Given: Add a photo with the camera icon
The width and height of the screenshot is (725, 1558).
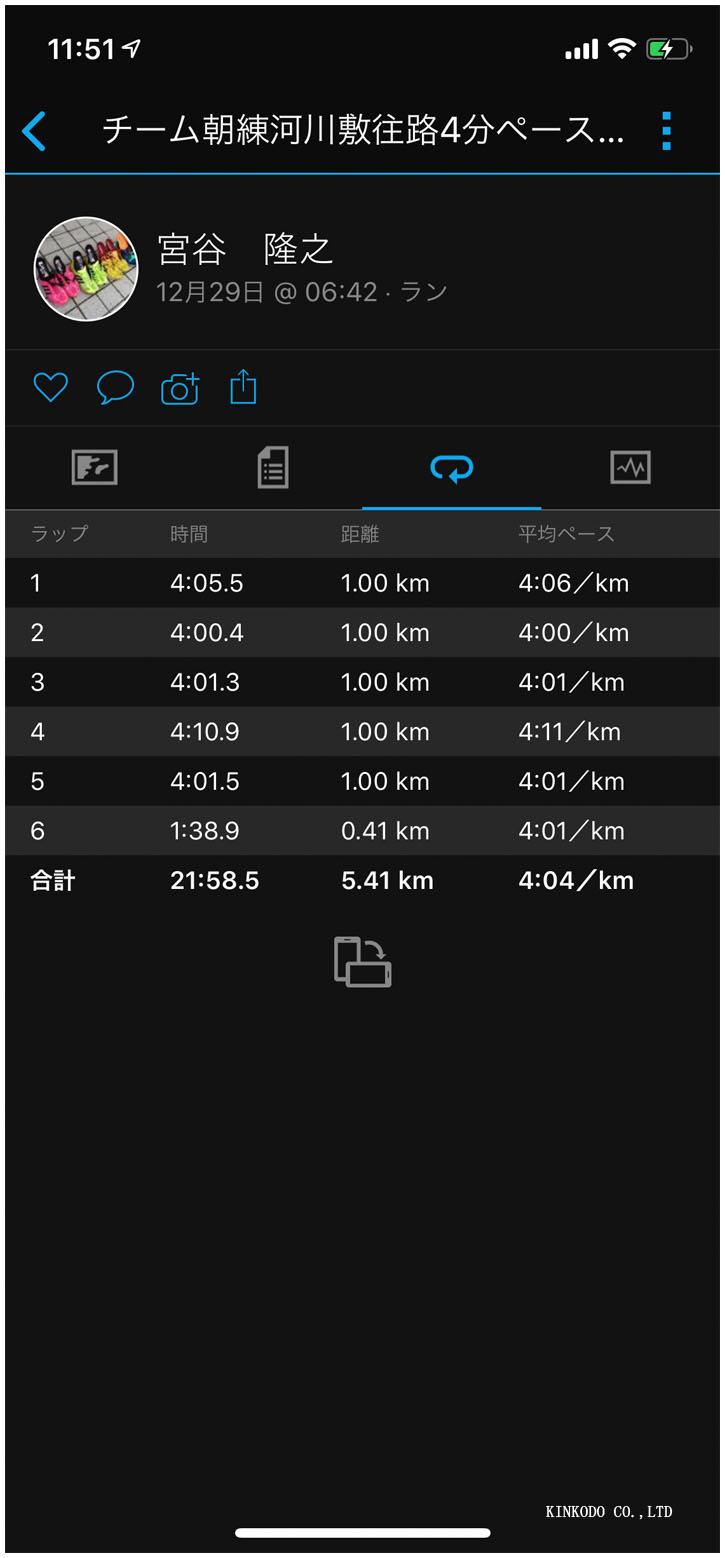Looking at the screenshot, I should pyautogui.click(x=180, y=388).
